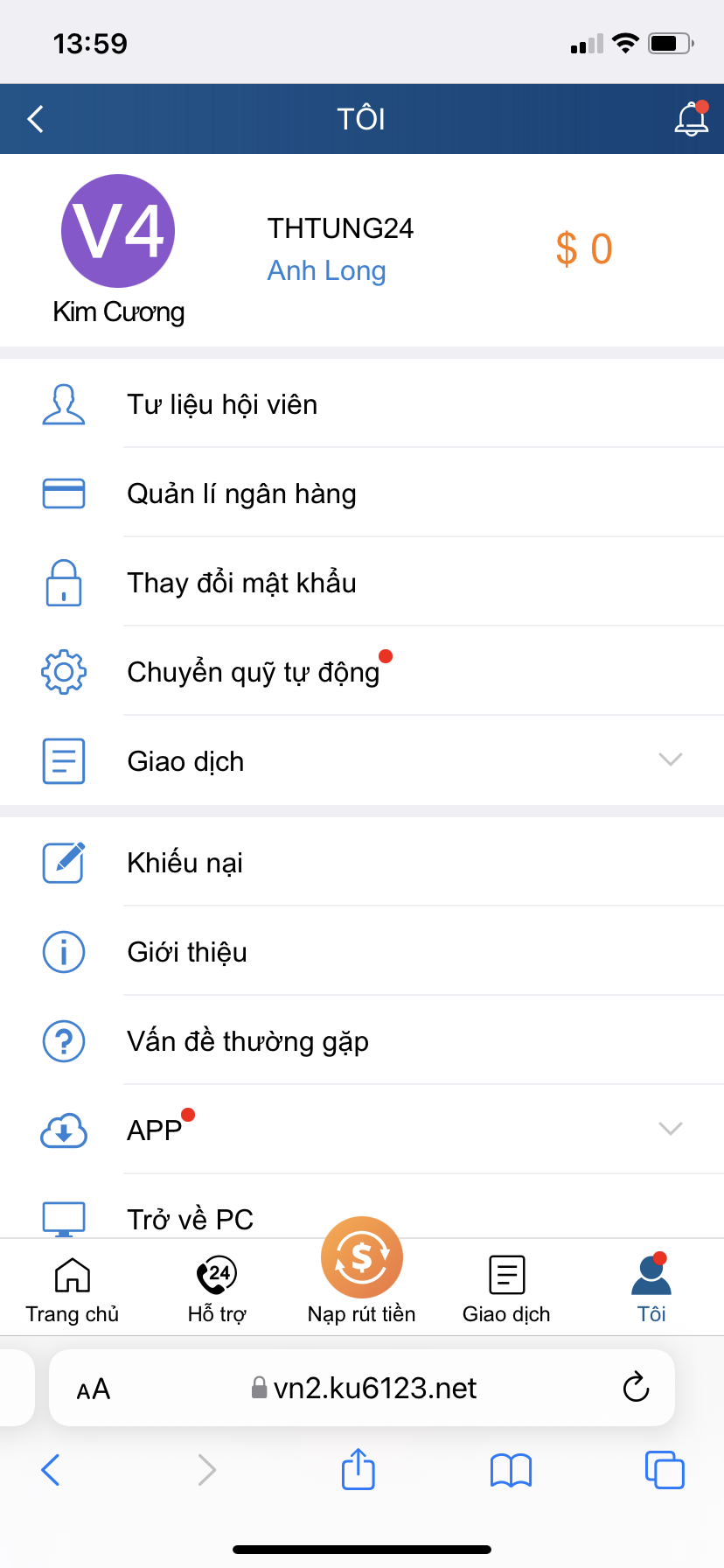This screenshot has width=724, height=1568.
Task: Select Thay đổi mật khẩu
Action: 362,583
